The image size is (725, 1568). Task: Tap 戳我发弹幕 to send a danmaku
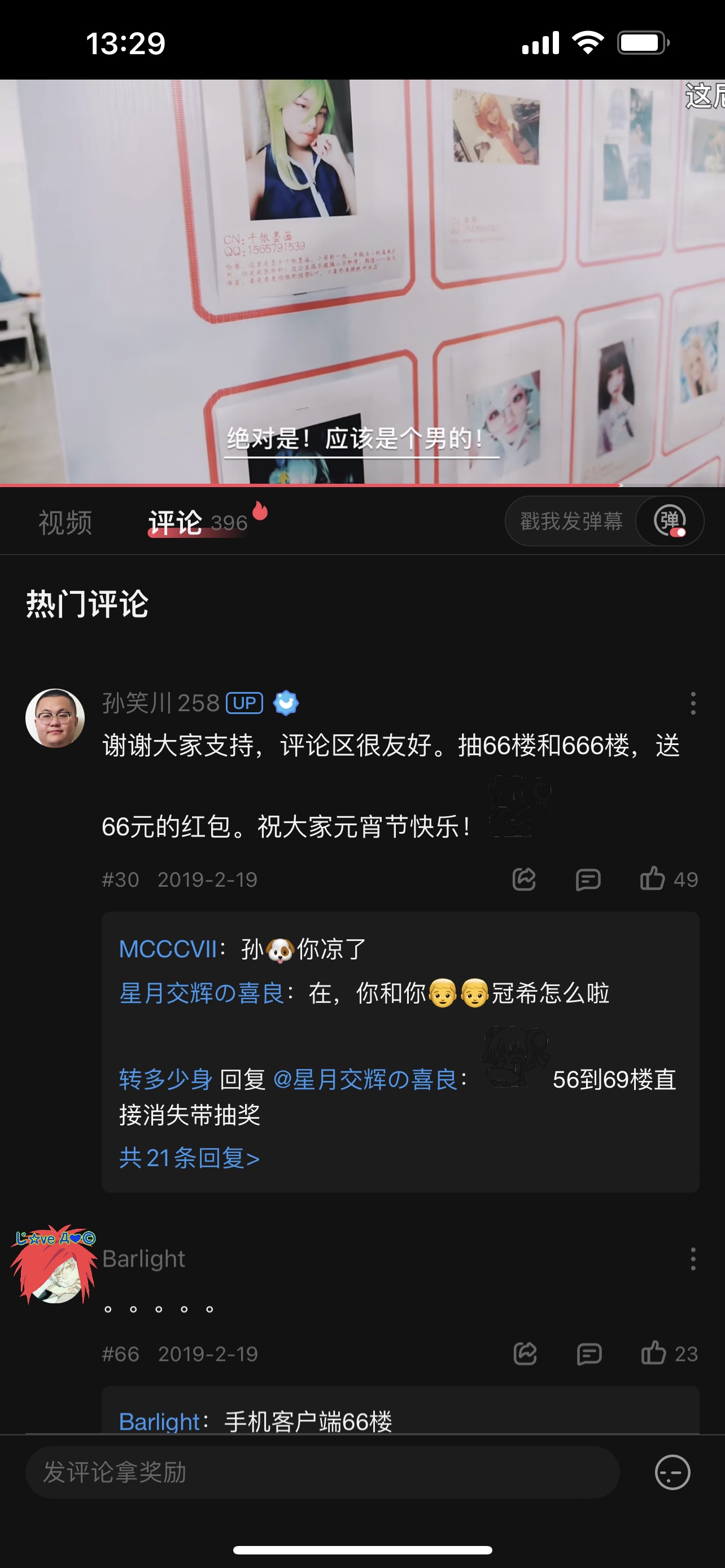point(571,521)
